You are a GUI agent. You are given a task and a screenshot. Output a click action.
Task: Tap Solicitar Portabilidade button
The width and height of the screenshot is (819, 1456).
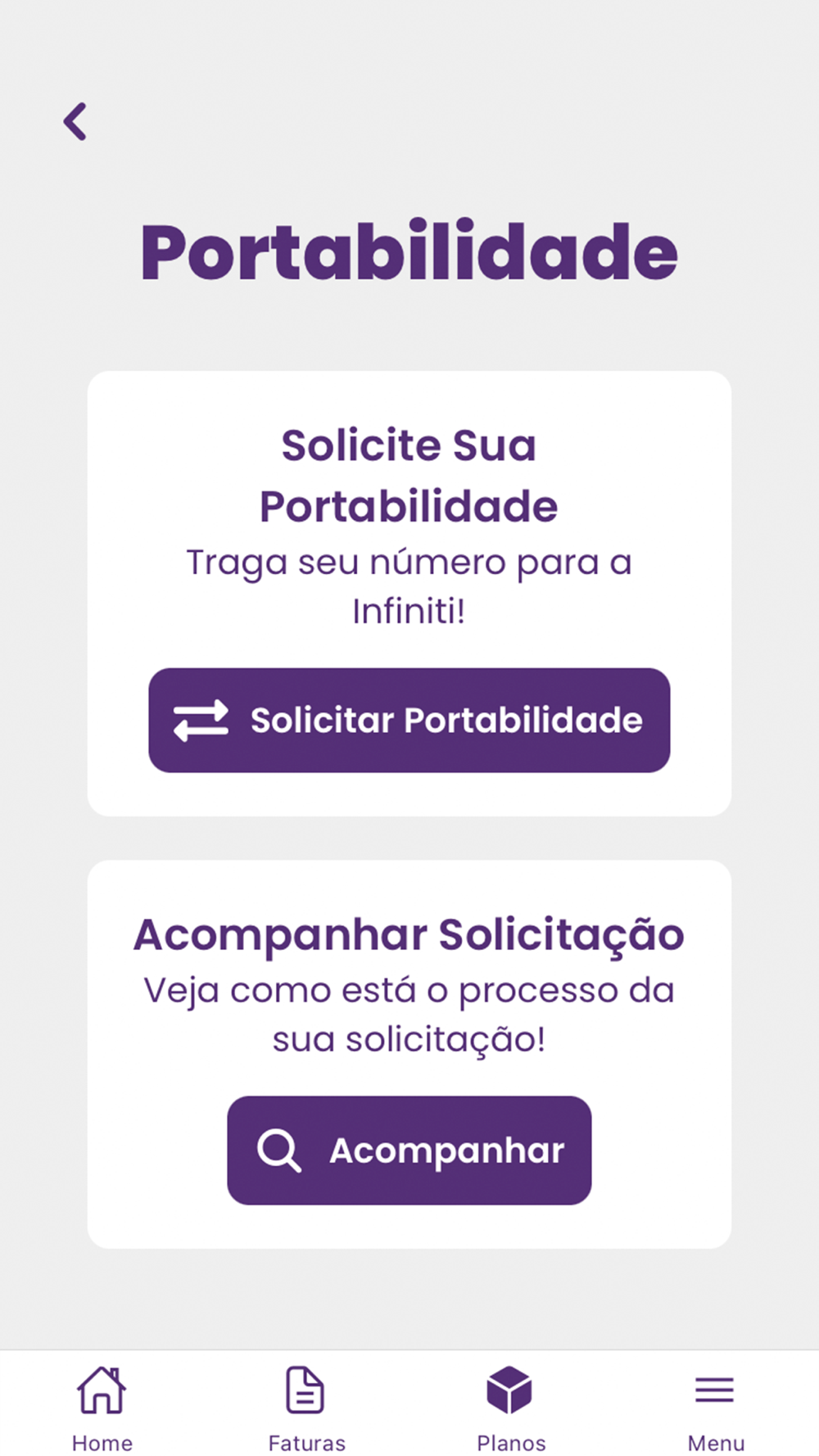(409, 720)
